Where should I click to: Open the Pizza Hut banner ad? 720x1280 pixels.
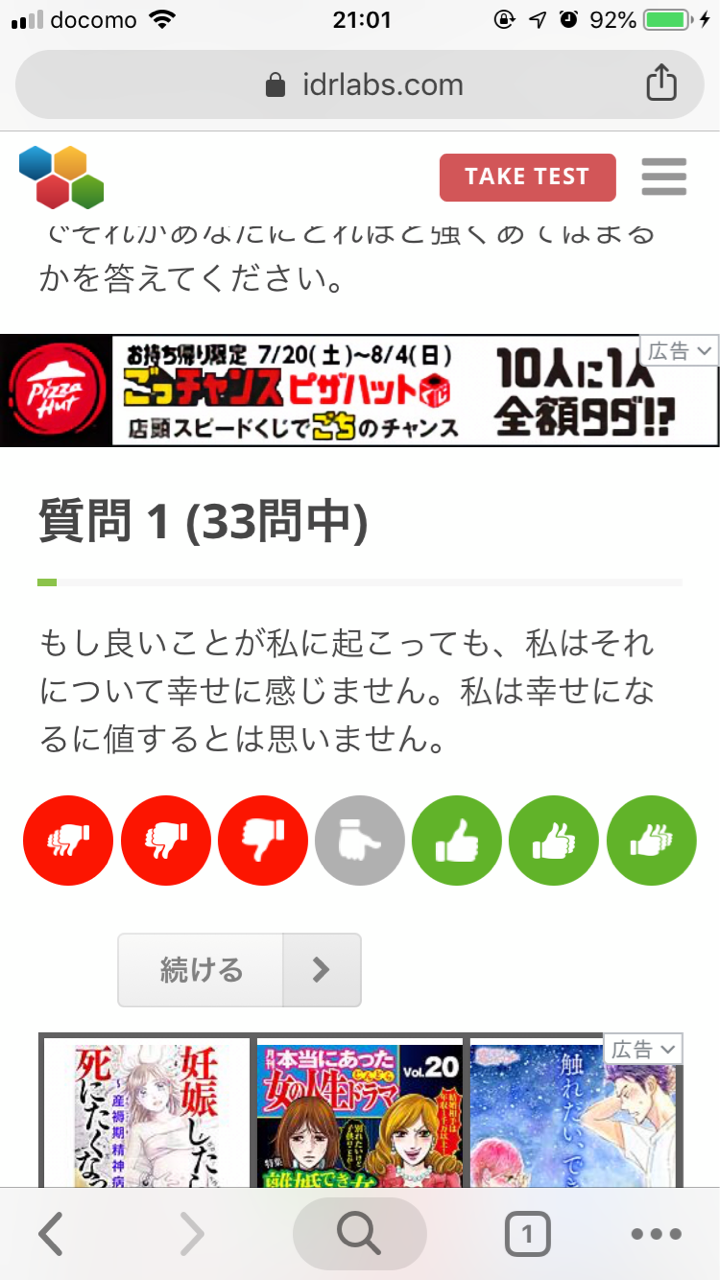click(330, 390)
